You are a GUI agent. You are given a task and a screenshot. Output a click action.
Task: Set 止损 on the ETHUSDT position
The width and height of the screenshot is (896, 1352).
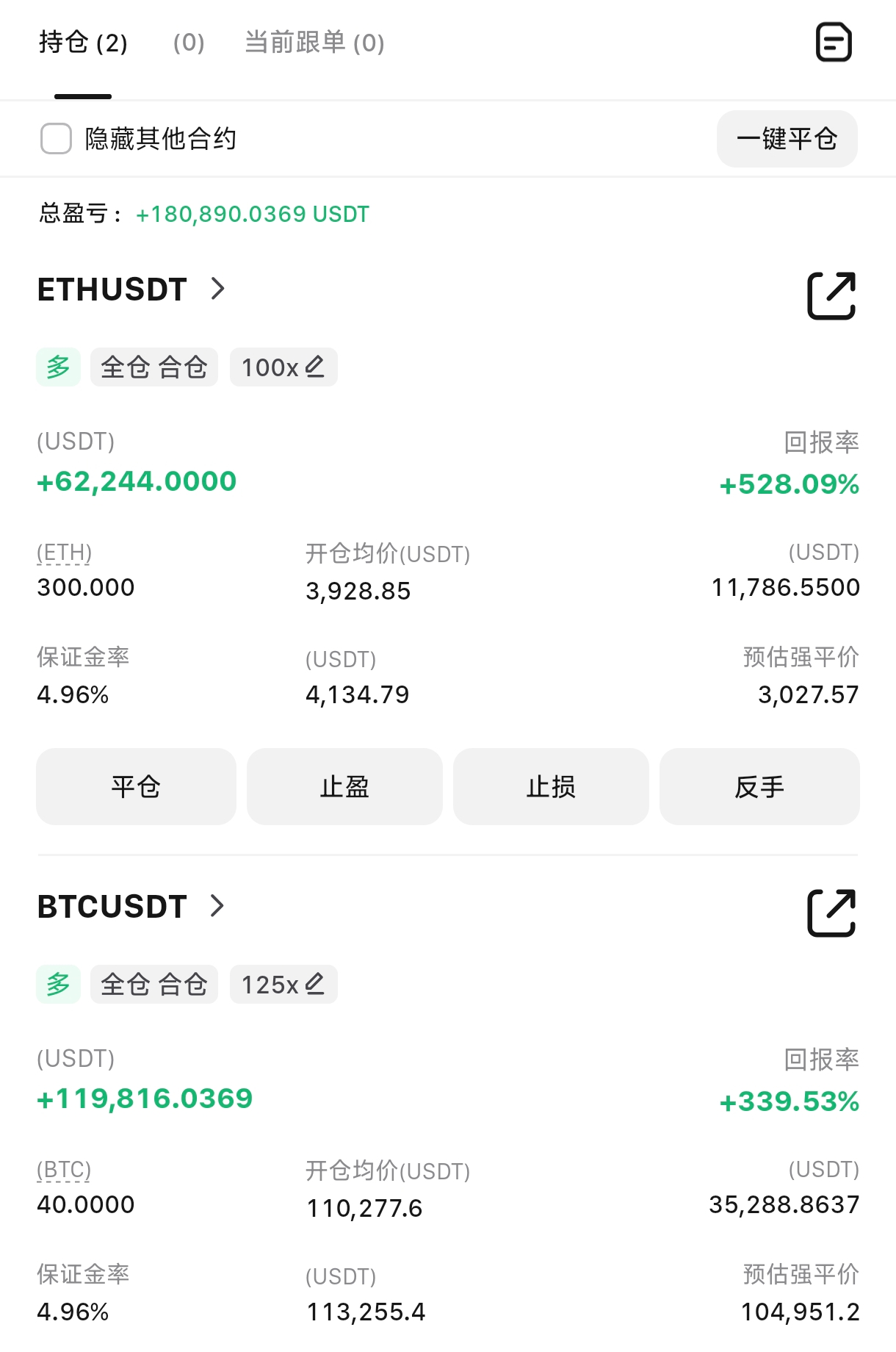551,787
